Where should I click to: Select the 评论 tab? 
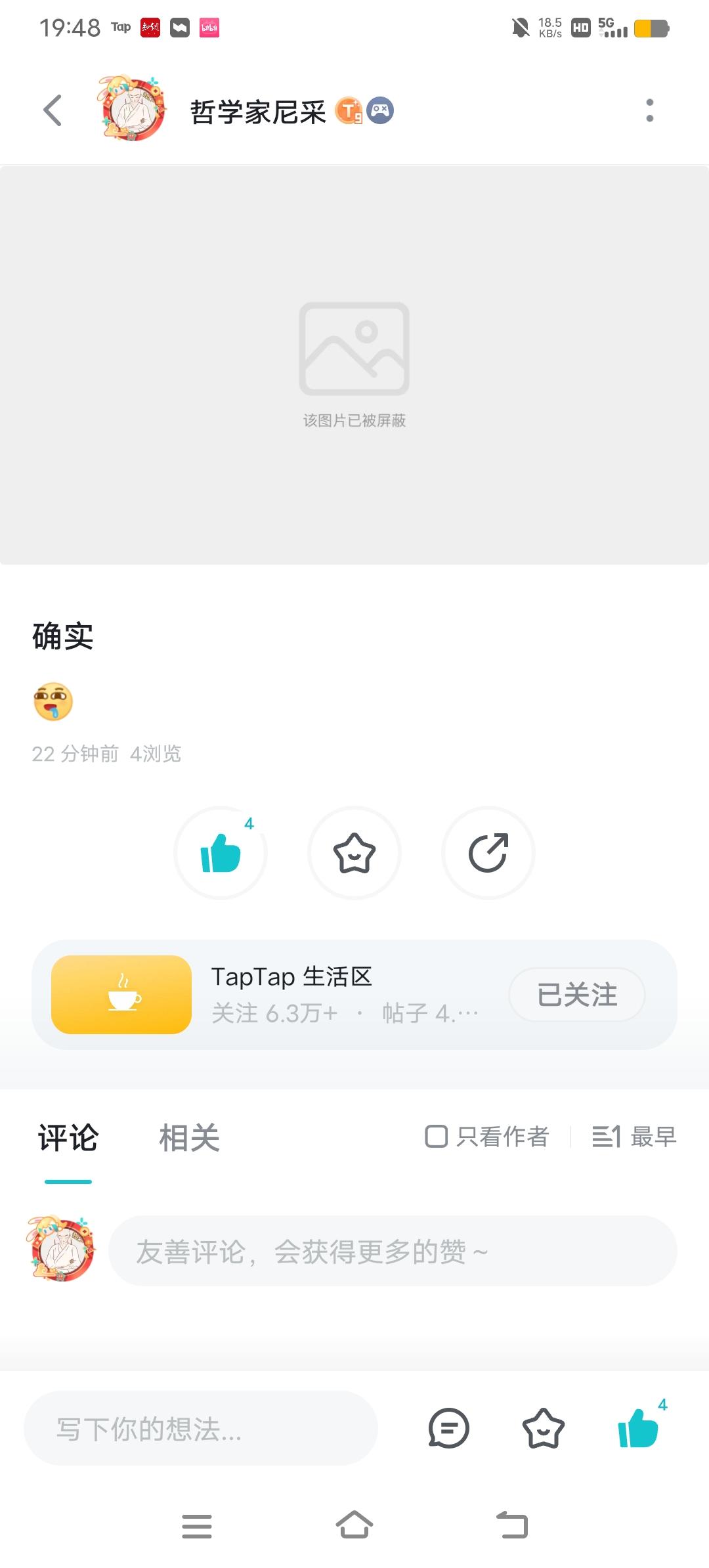coord(68,1138)
